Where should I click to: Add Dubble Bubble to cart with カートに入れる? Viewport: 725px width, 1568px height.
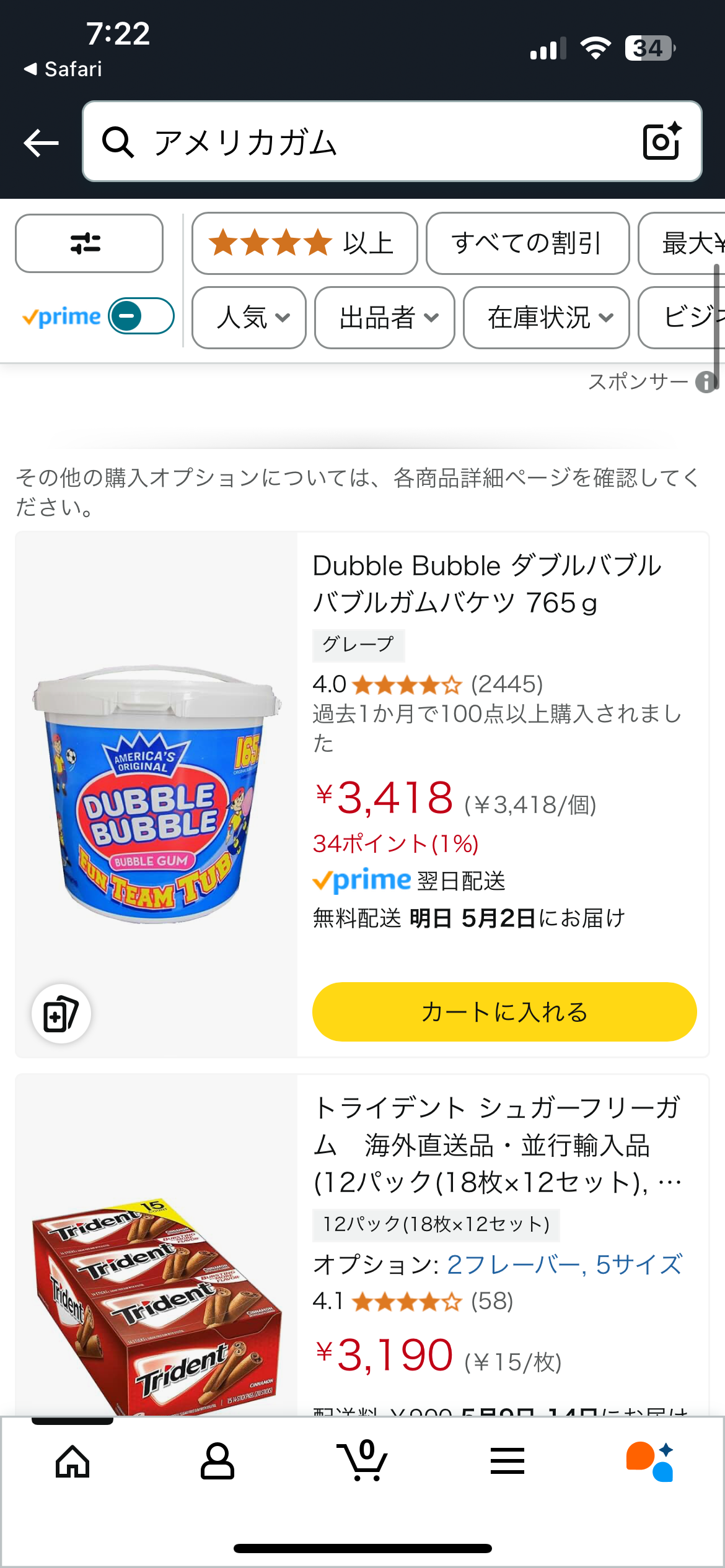(x=504, y=1012)
